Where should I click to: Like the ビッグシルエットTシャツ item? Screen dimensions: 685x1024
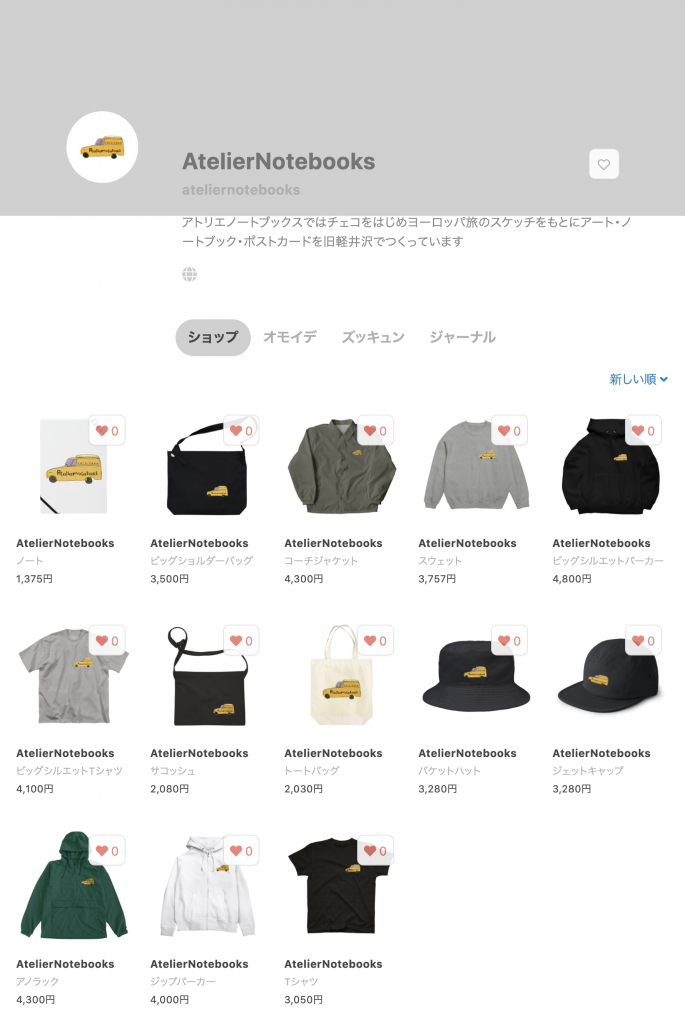[x=106, y=641]
